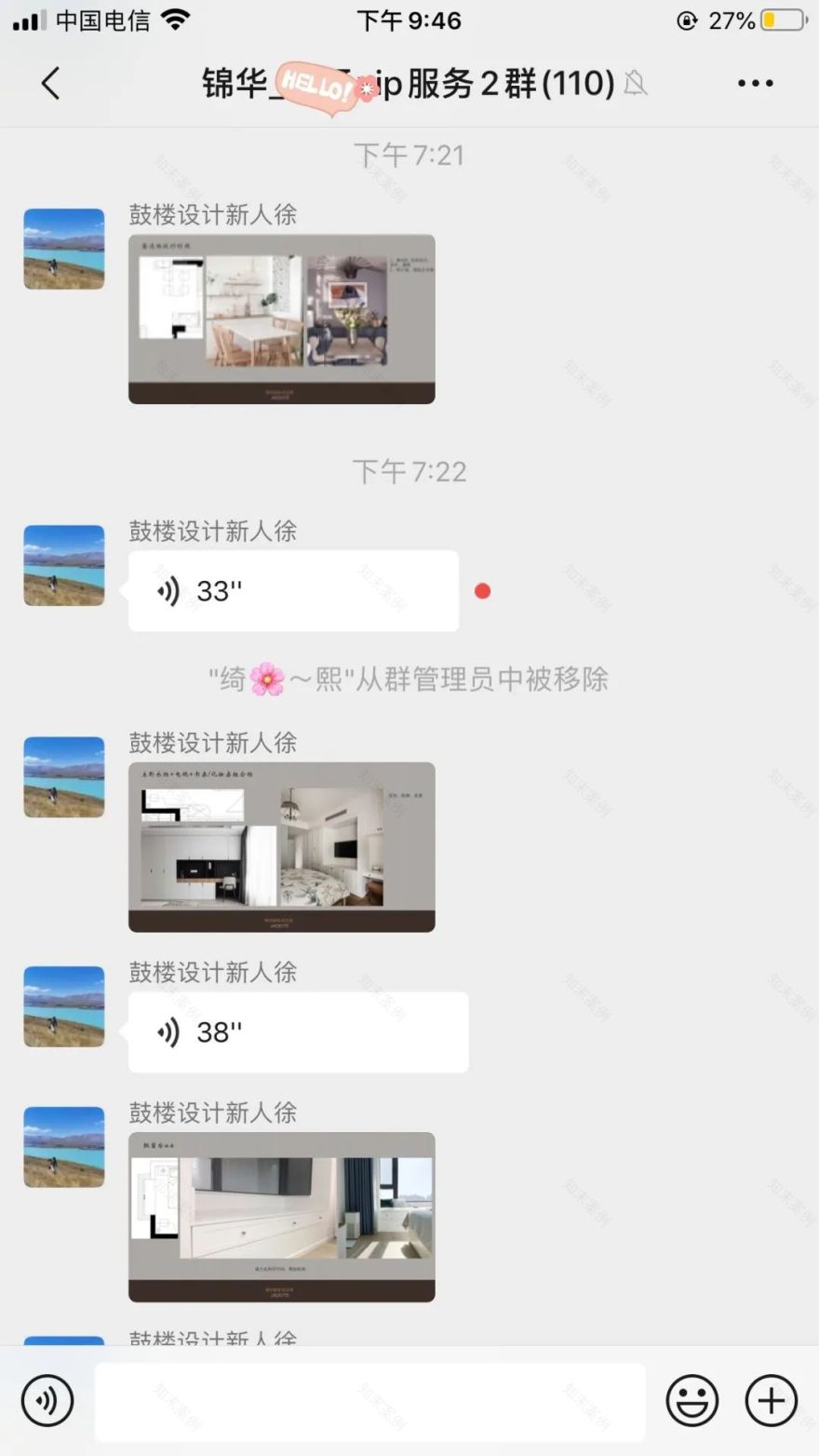Tap the admin removal system message

[407, 680]
